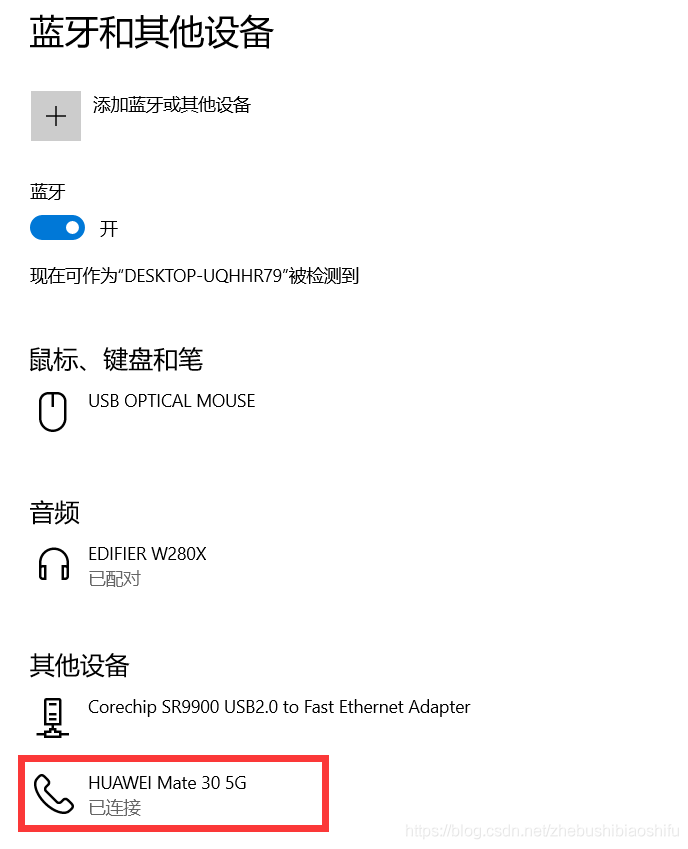
Task: Open the EDIFIER W280X audio device
Action: [x=147, y=564]
